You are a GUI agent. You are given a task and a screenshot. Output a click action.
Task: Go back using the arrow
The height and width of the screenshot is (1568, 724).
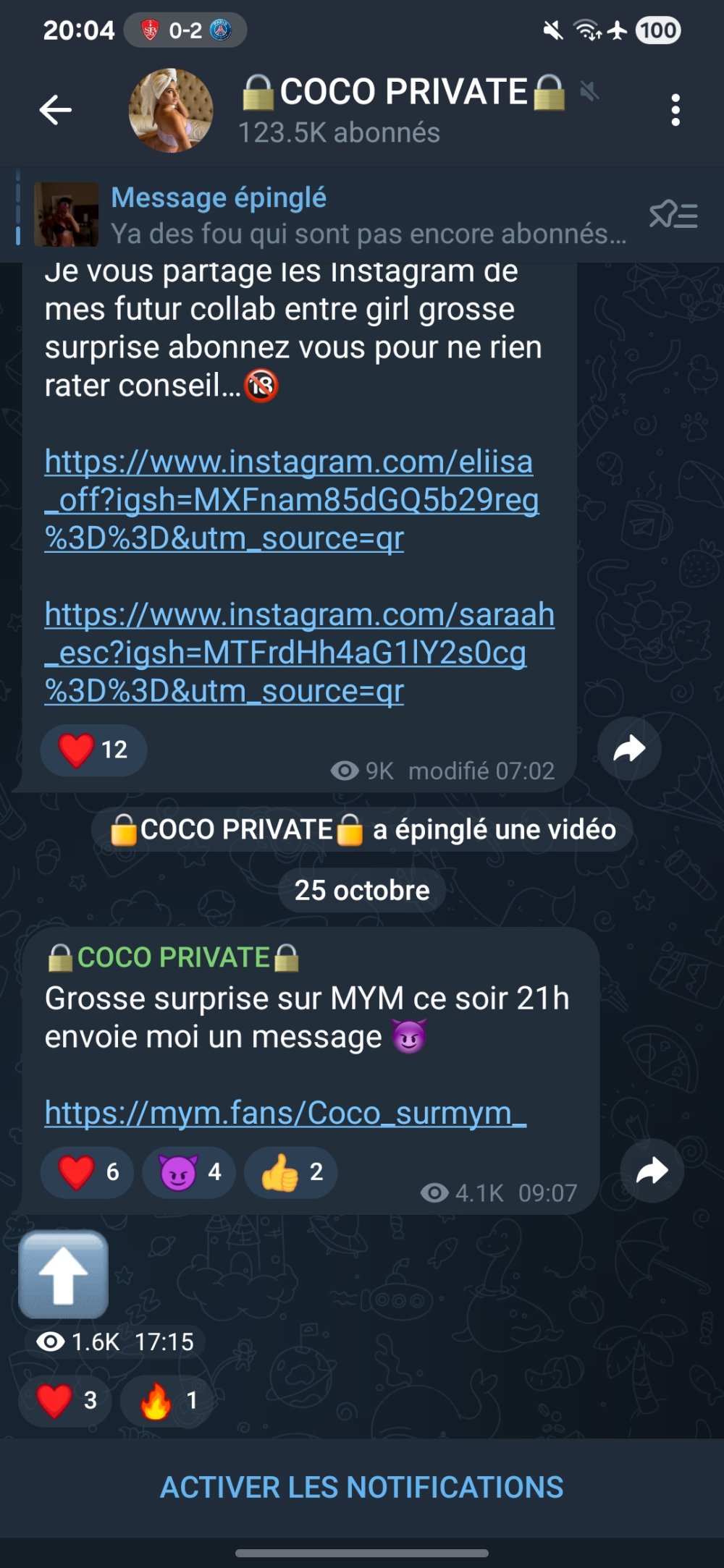click(55, 110)
